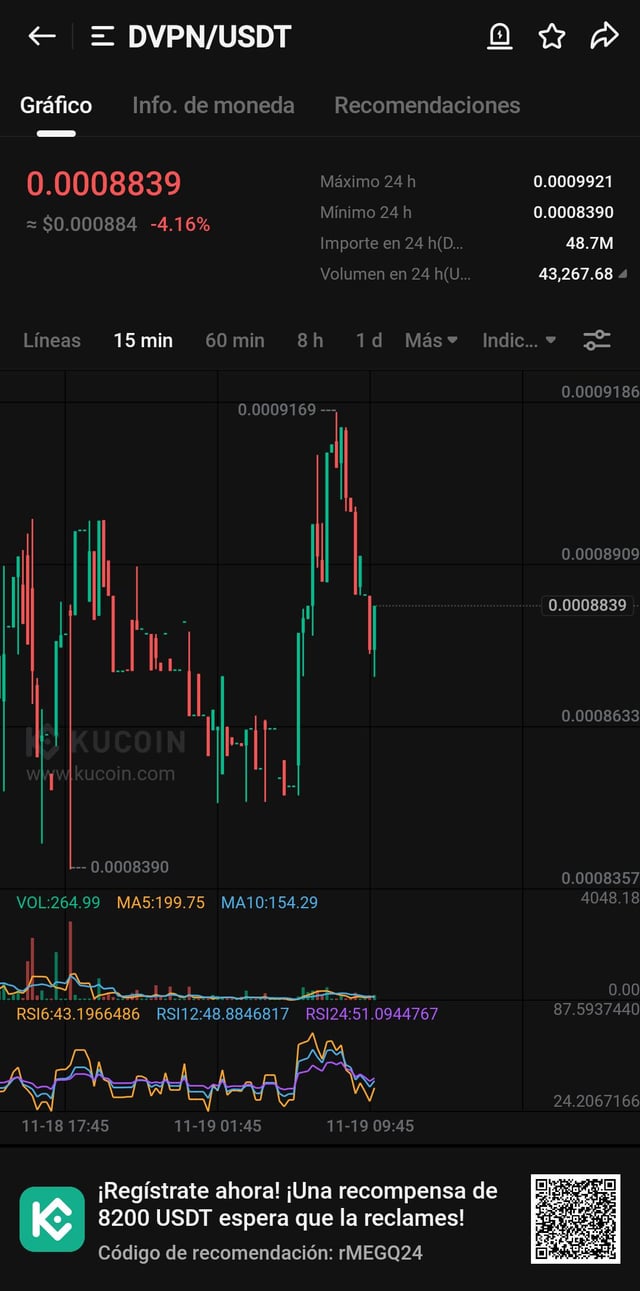Open the indicators dropdown

click(518, 340)
